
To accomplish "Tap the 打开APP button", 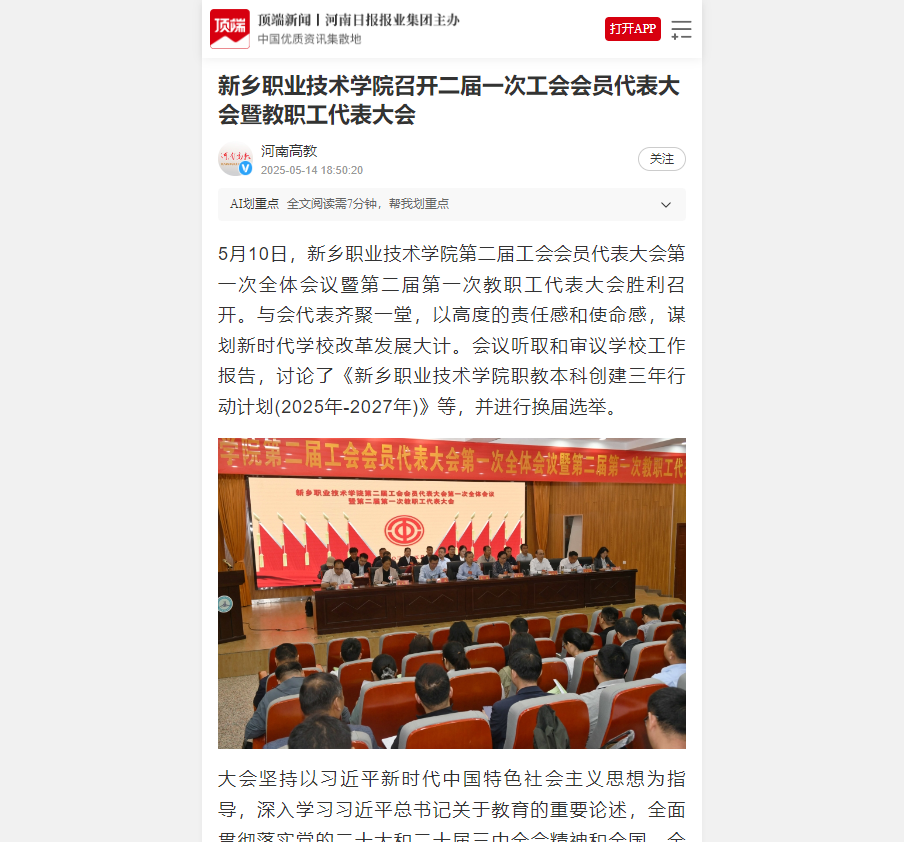I will pyautogui.click(x=632, y=29).
